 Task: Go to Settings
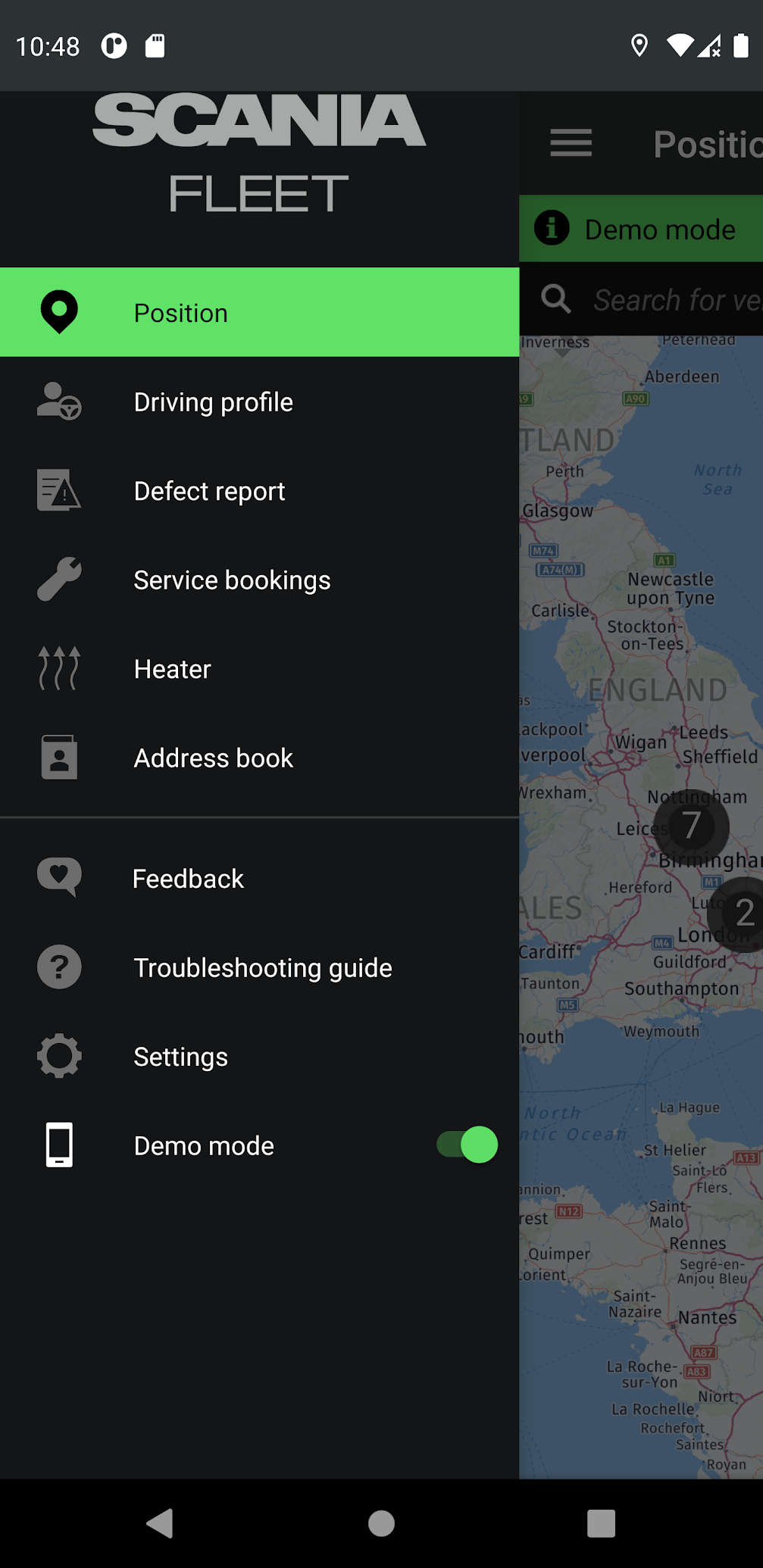[x=258, y=1057]
